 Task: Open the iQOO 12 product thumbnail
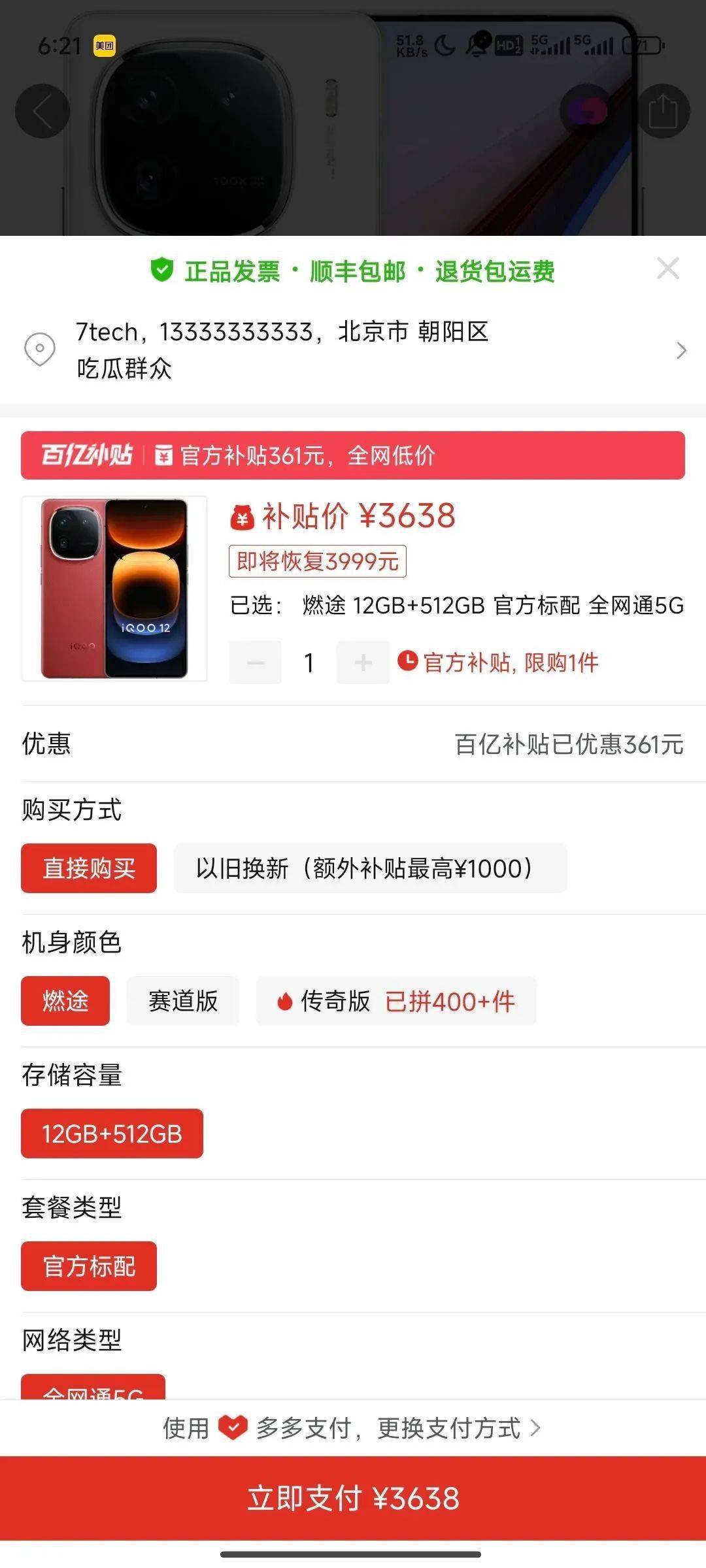[114, 589]
